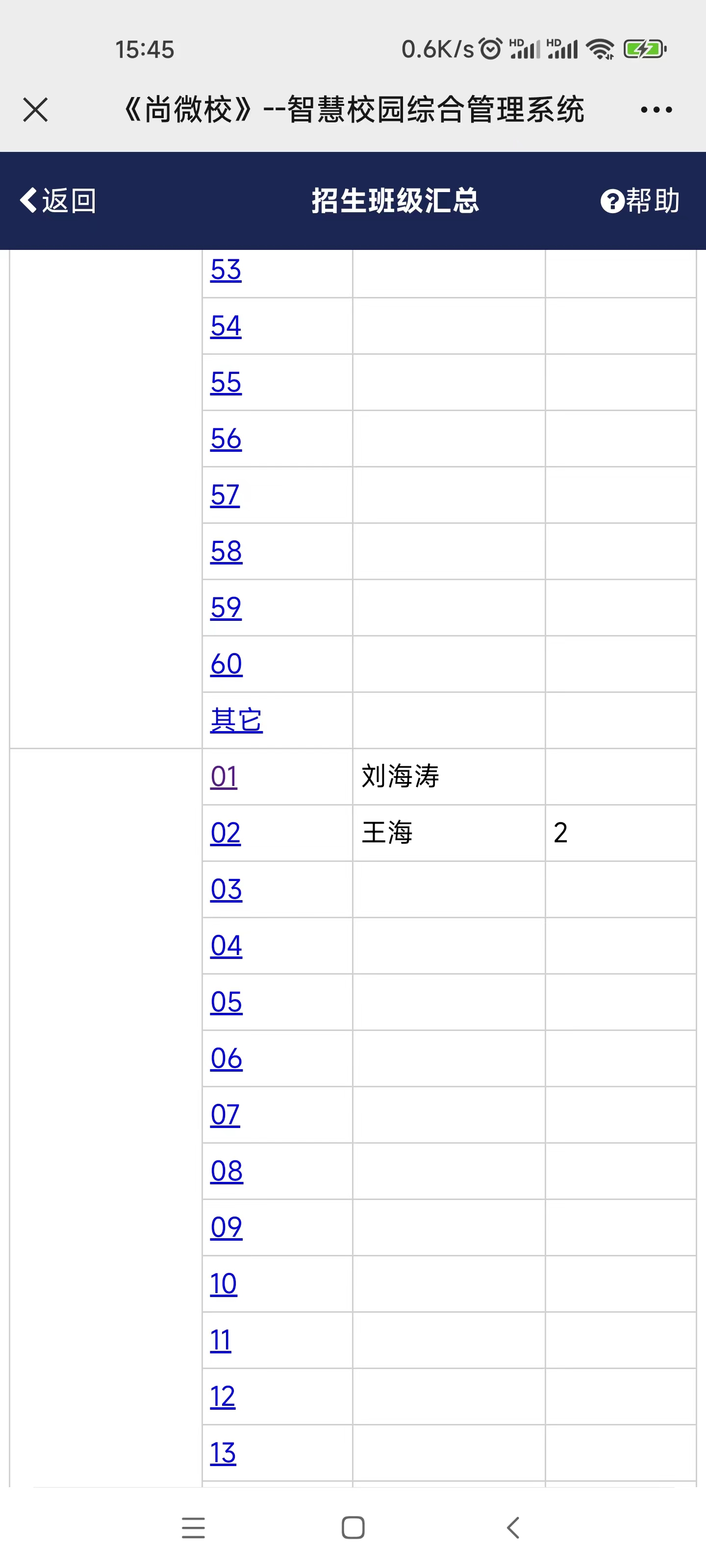Go back with the 返回 button

click(x=58, y=200)
